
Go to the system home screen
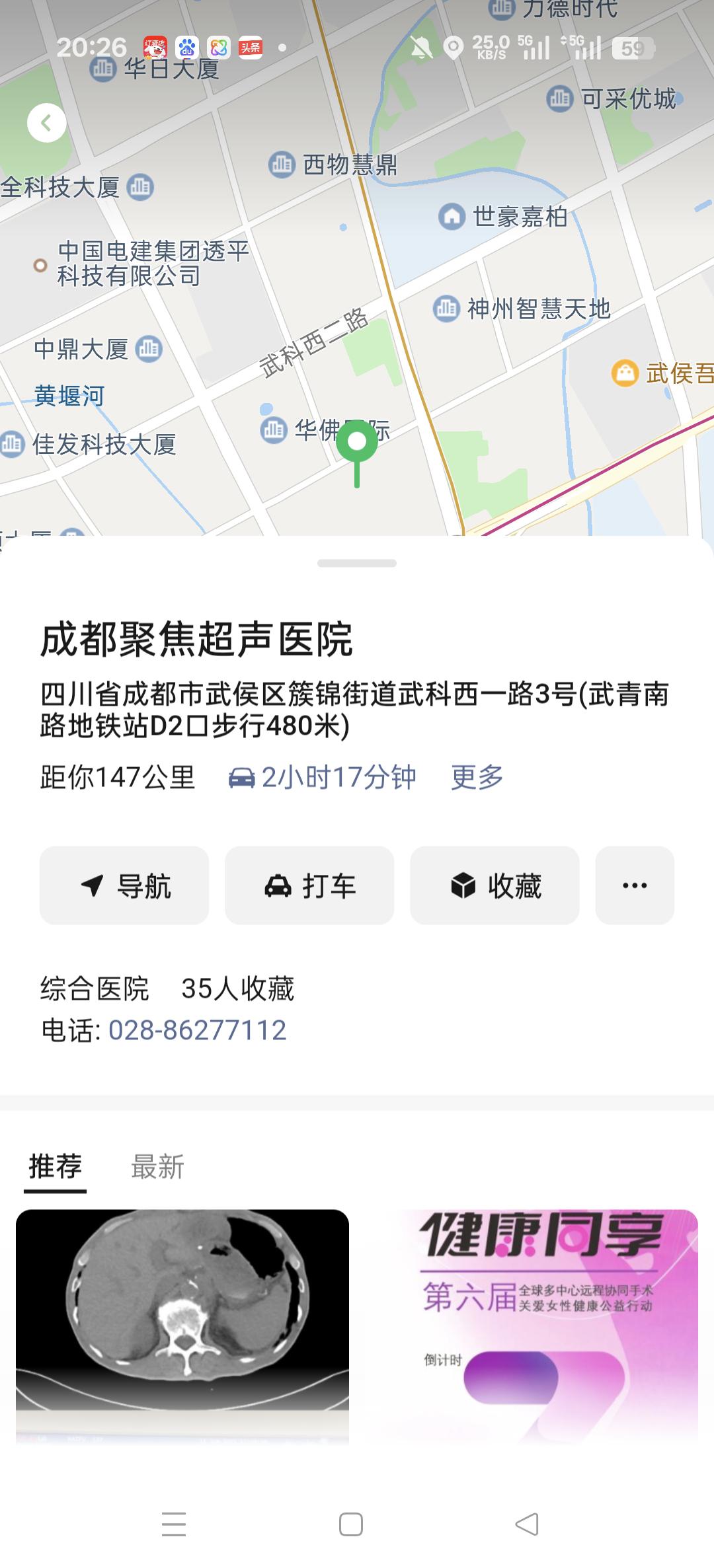[x=351, y=1524]
